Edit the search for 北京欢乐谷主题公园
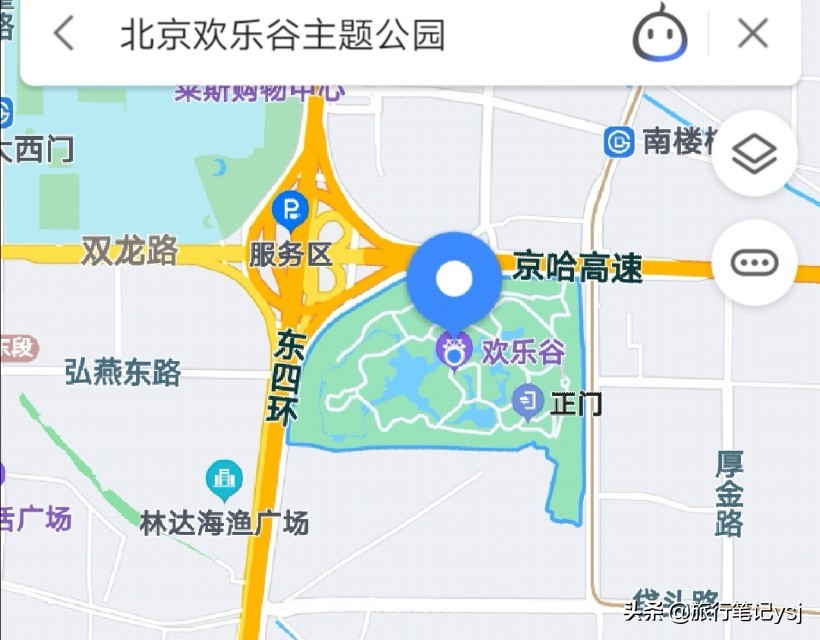820x640 pixels. (x=282, y=35)
